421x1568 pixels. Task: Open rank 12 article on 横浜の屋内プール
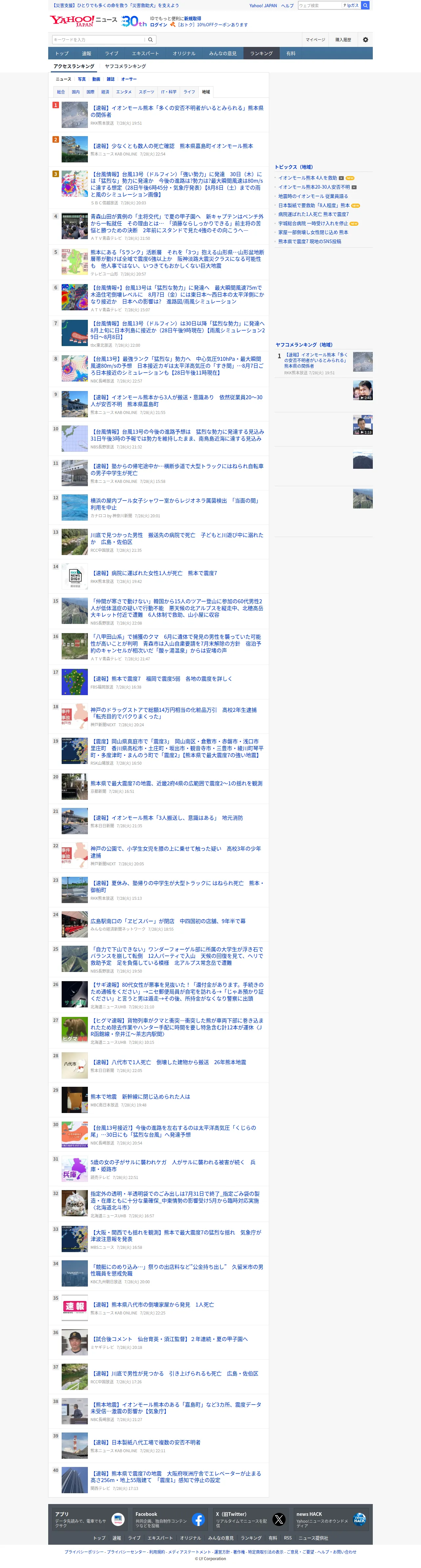[x=175, y=504]
